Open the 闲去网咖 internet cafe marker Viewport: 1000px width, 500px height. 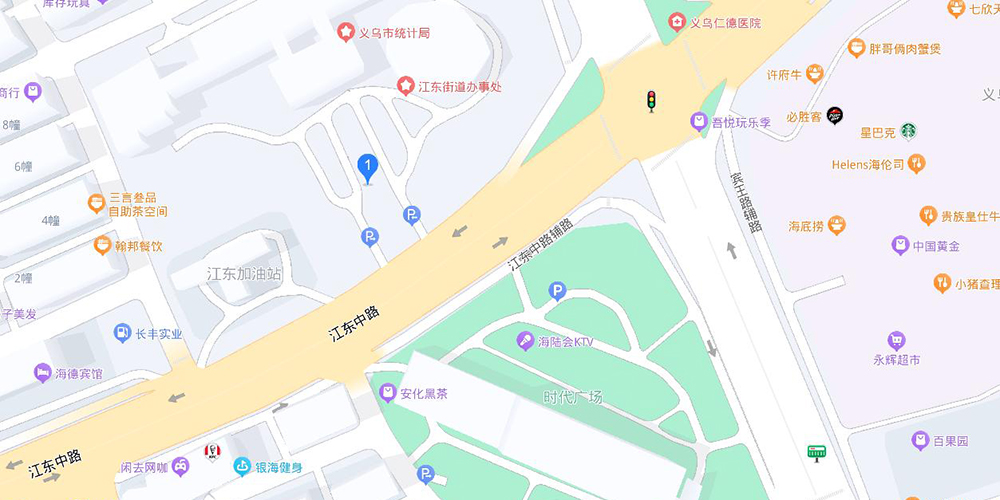click(180, 466)
